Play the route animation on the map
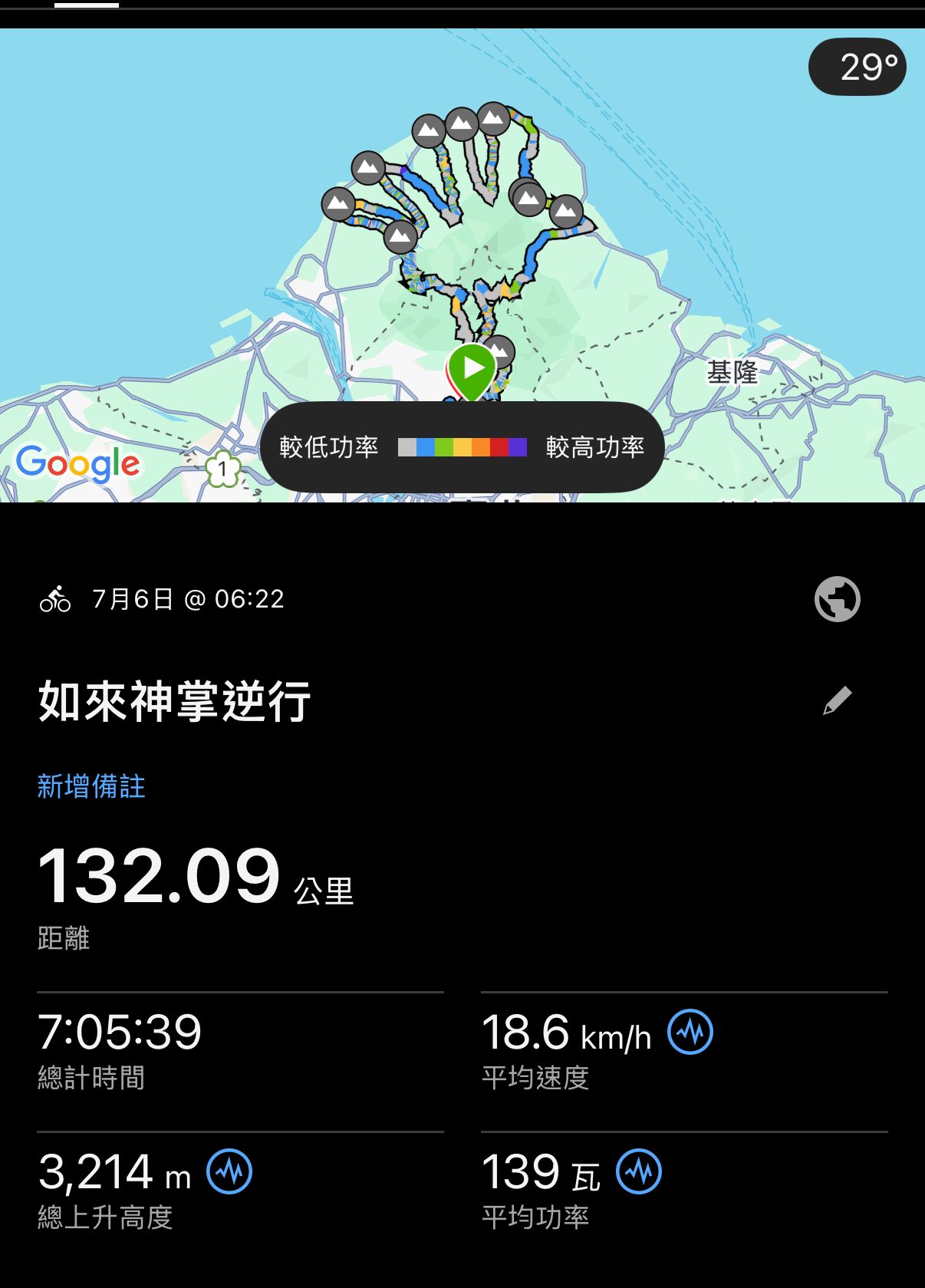The width and height of the screenshot is (925, 1288). click(x=472, y=369)
